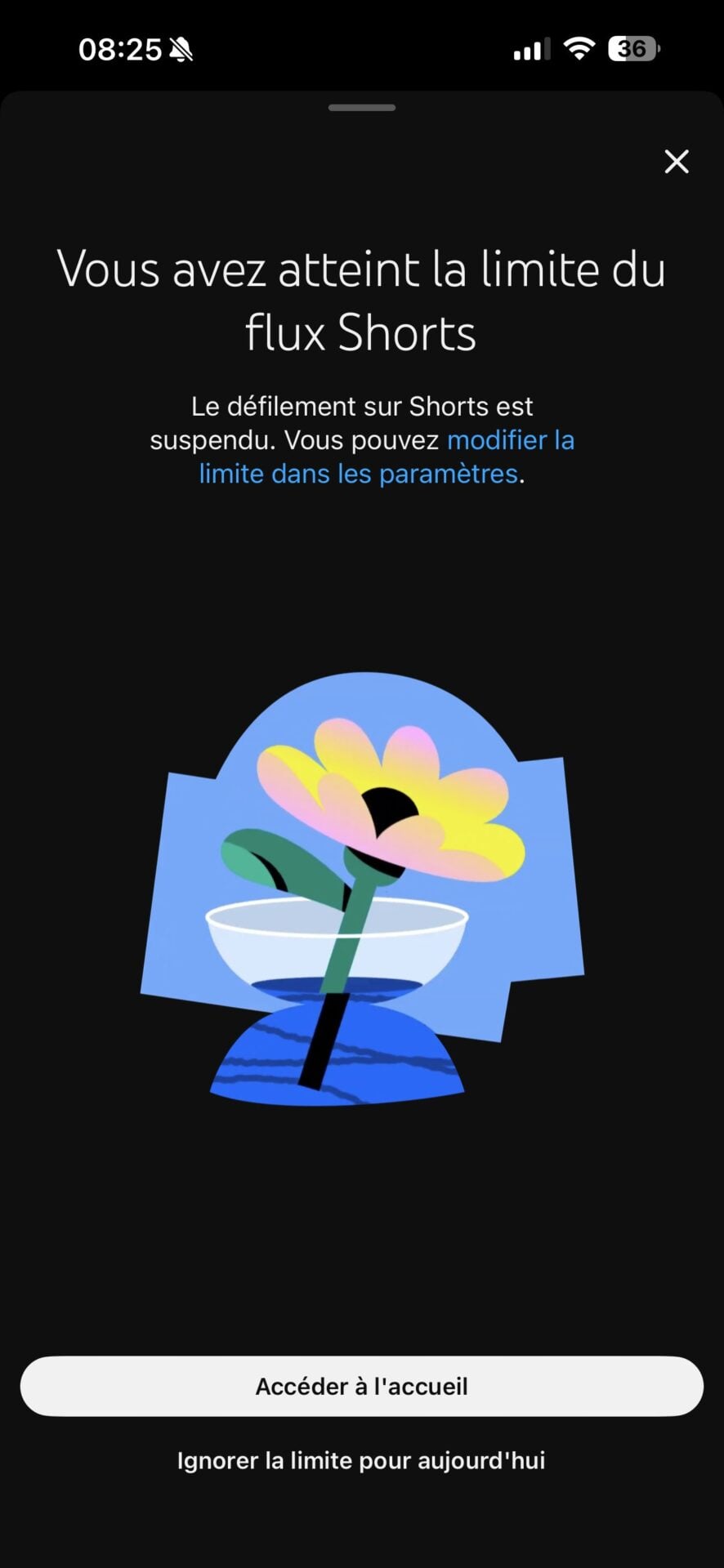
Task: Tap the sheet drag handle at top
Action: click(x=362, y=108)
